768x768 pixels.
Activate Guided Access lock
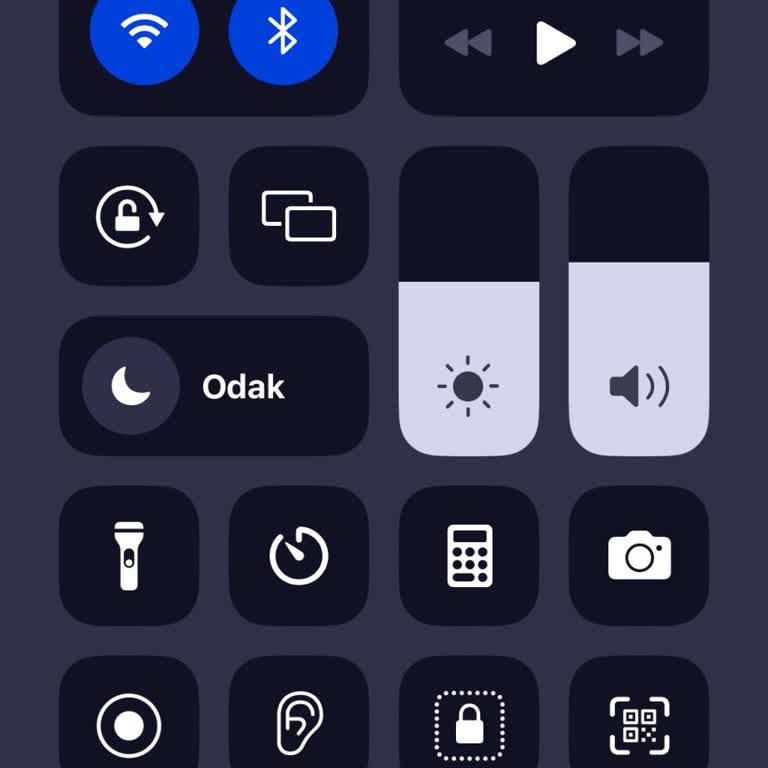[x=469, y=722]
